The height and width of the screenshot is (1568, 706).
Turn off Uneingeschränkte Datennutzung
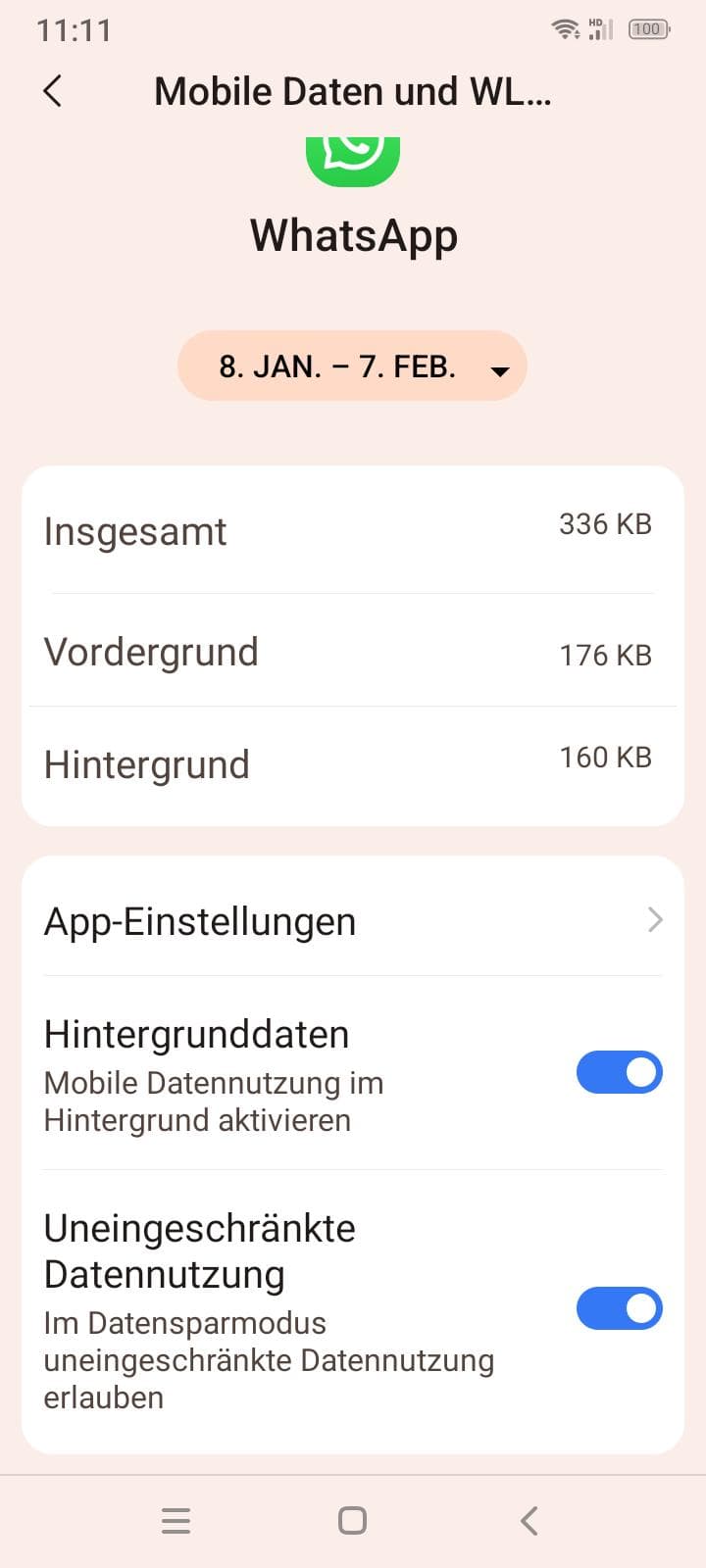tap(619, 1308)
